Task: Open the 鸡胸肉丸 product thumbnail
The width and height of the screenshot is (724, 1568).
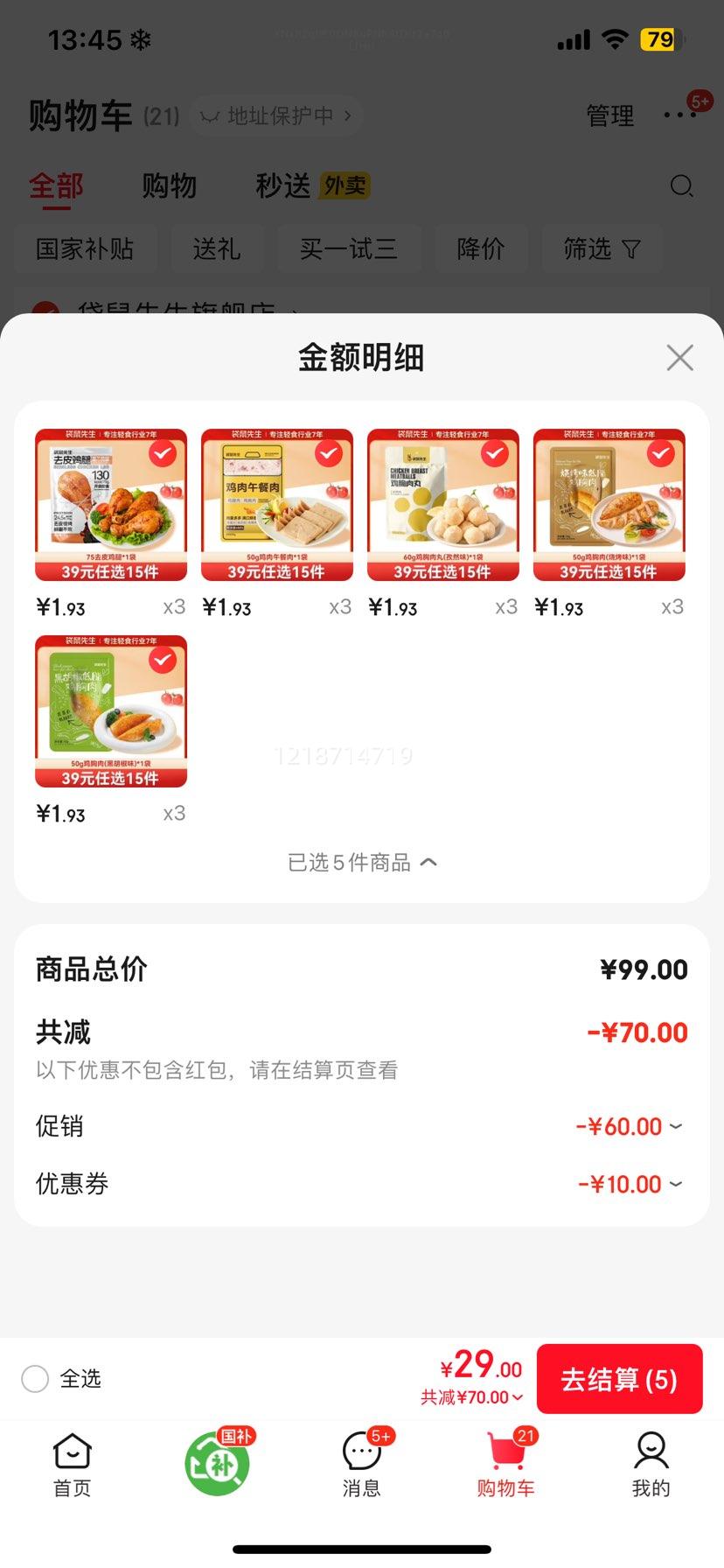Action: point(442,505)
